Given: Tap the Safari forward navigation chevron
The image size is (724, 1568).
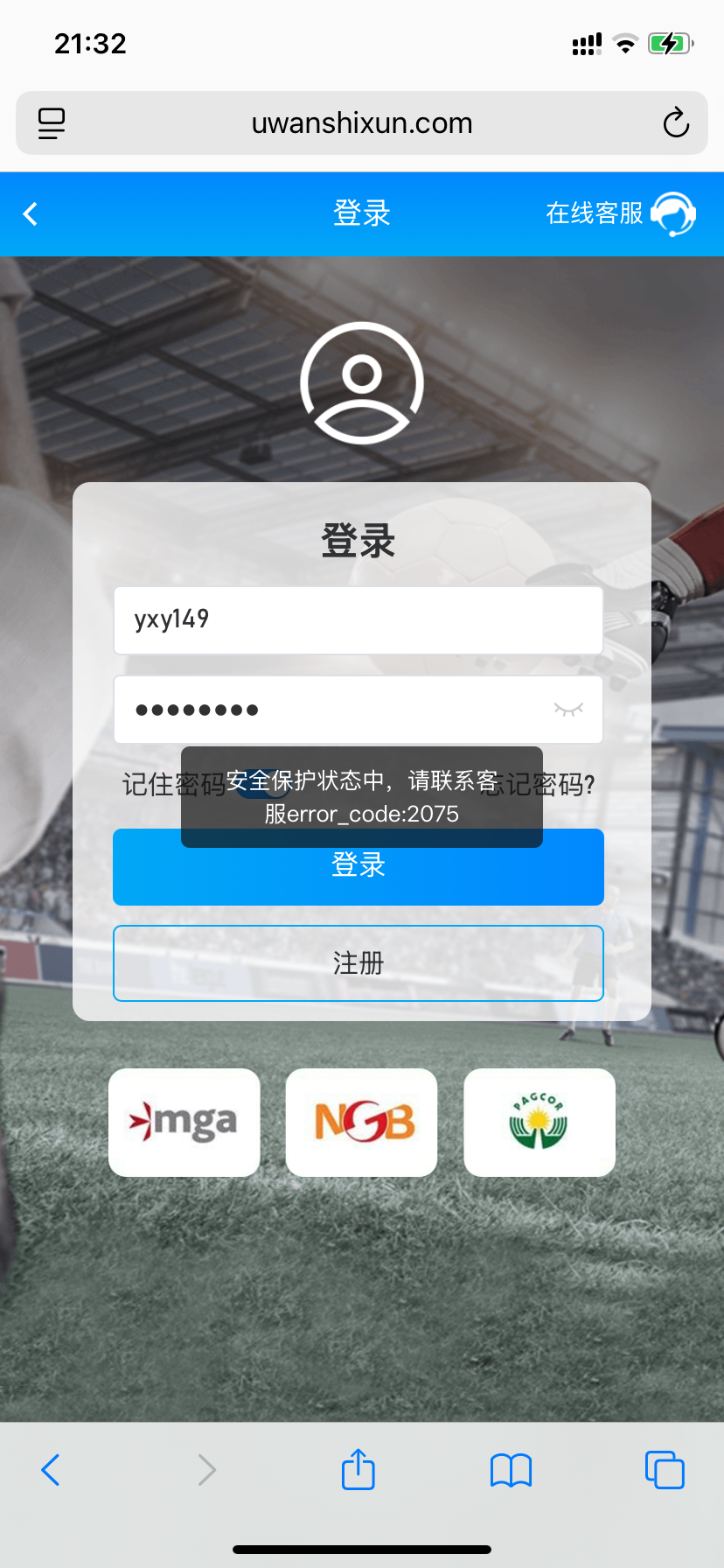Looking at the screenshot, I should click(x=205, y=1470).
